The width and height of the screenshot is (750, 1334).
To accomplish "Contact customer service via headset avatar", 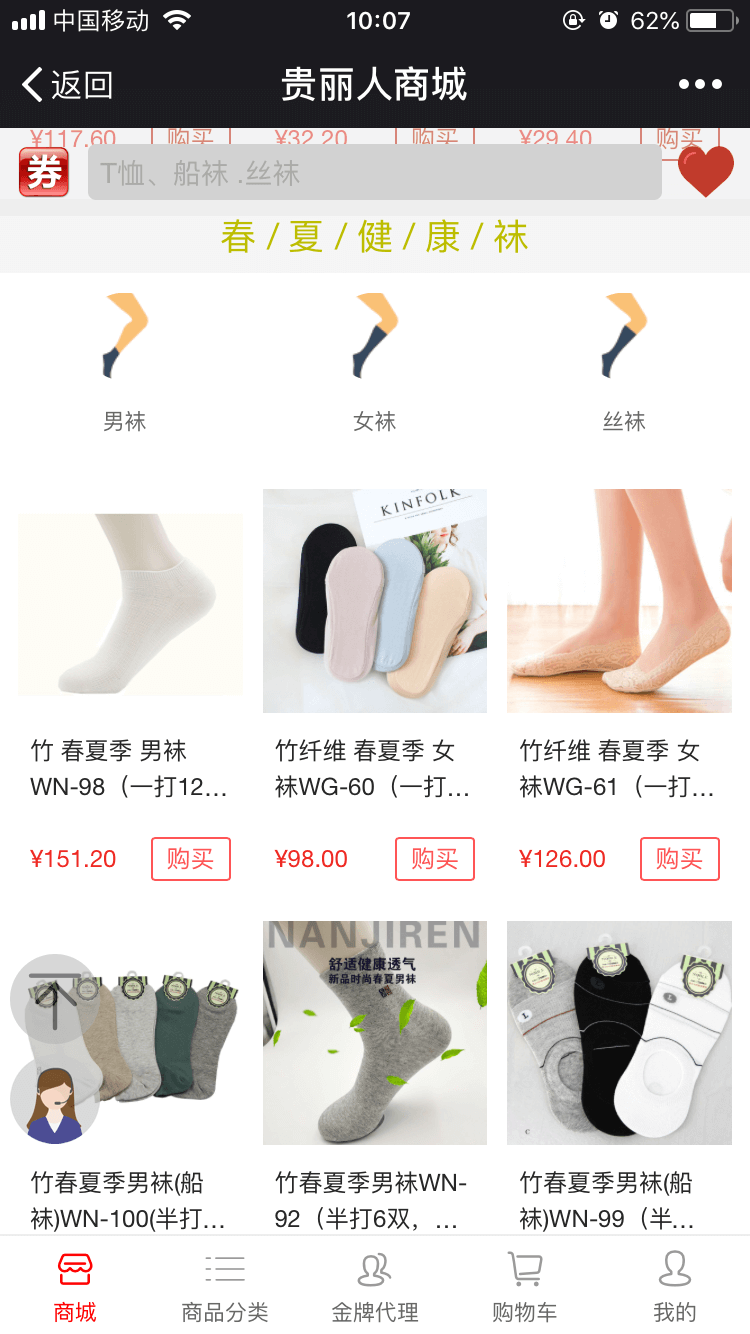I will (55, 1100).
